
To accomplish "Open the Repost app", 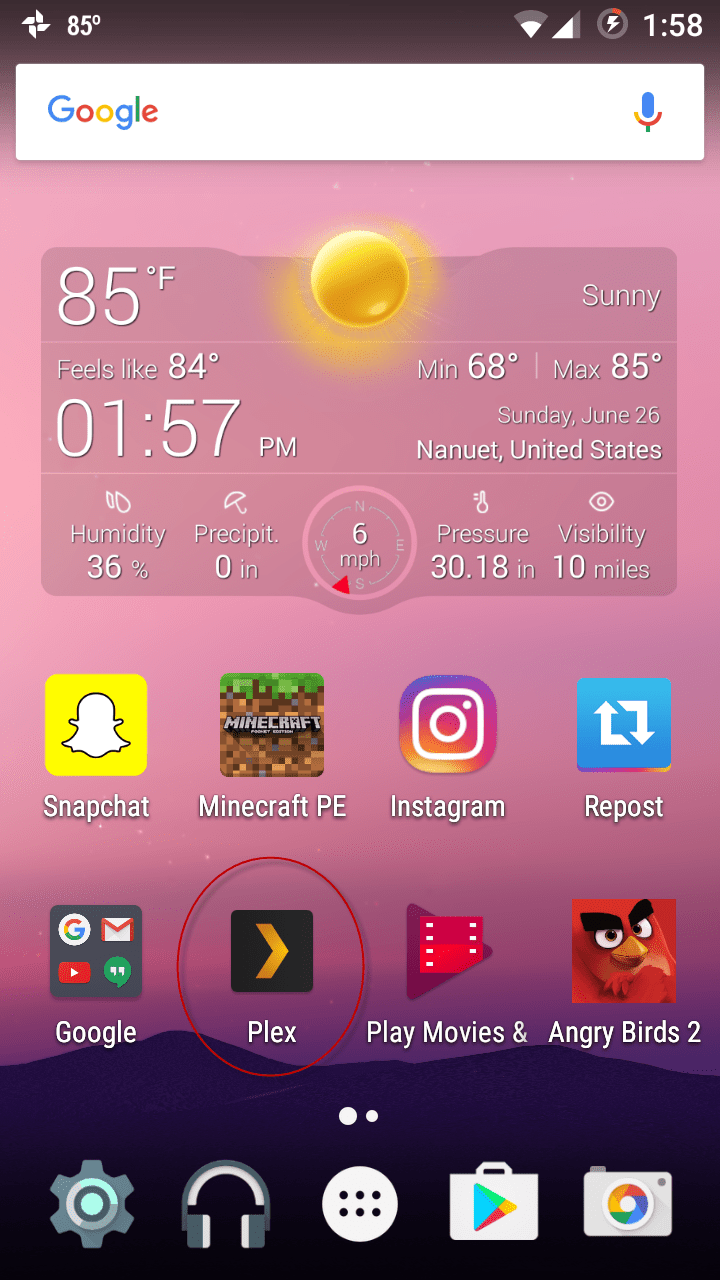I will click(624, 726).
